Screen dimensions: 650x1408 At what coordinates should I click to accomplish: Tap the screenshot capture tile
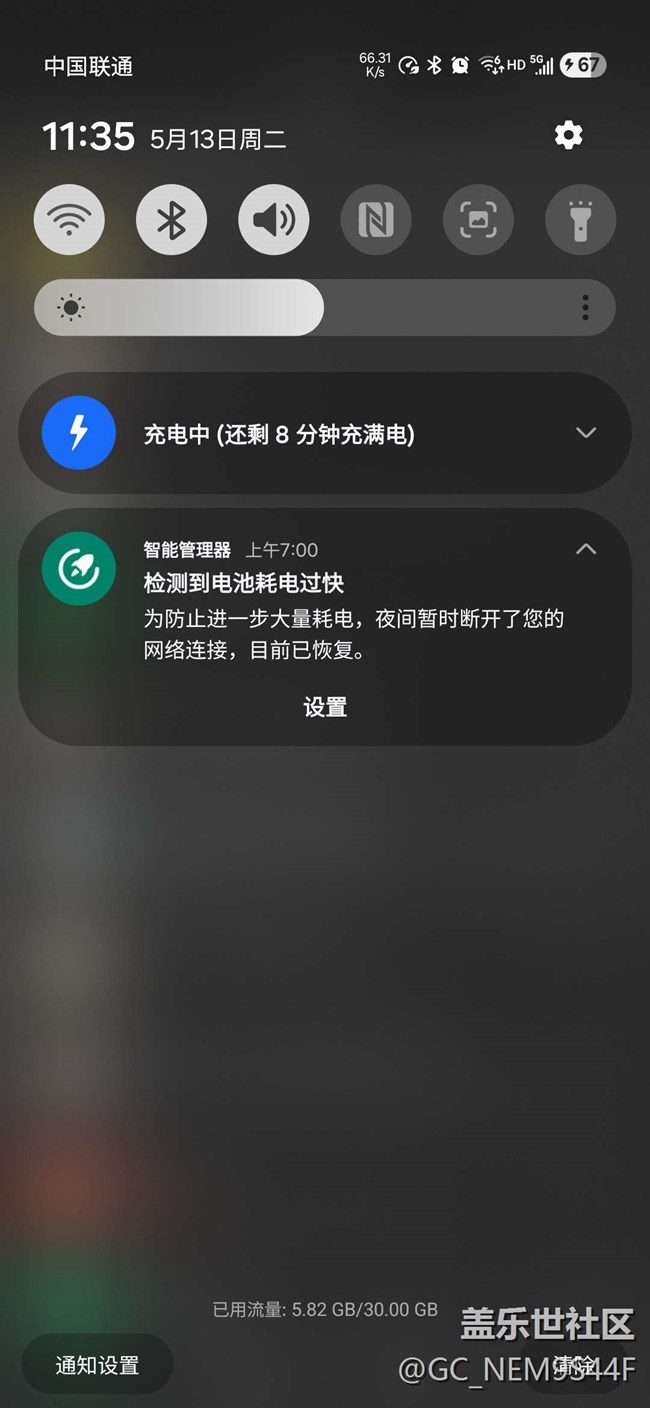478,220
